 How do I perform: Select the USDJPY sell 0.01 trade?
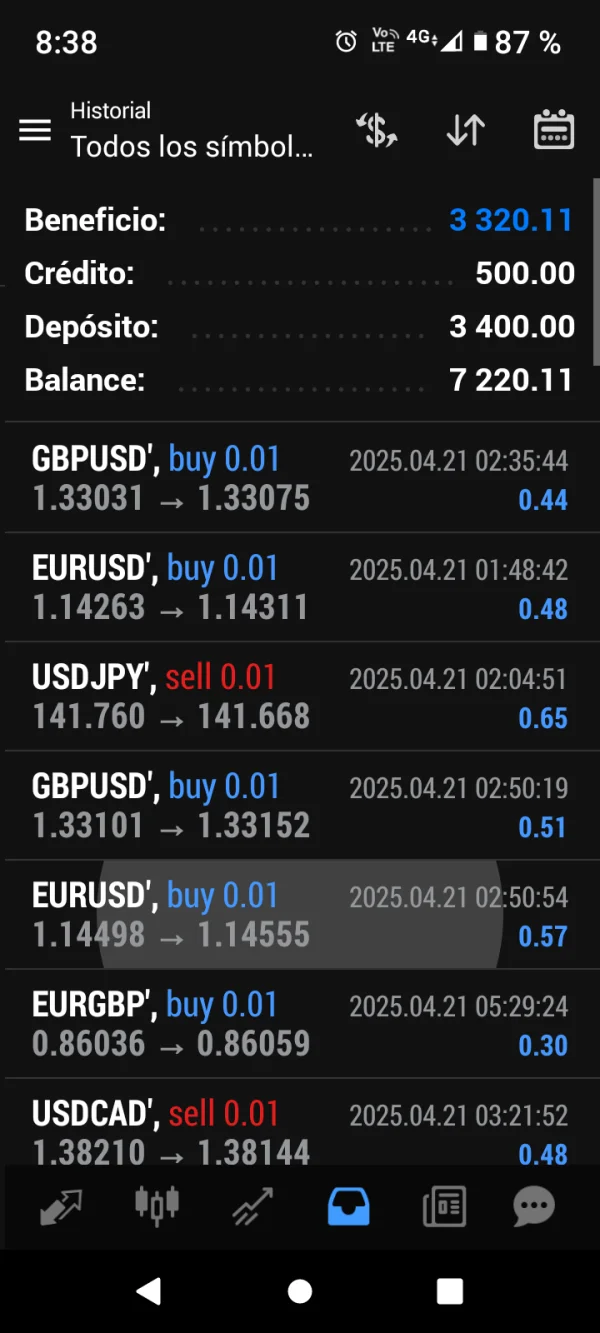(300, 696)
